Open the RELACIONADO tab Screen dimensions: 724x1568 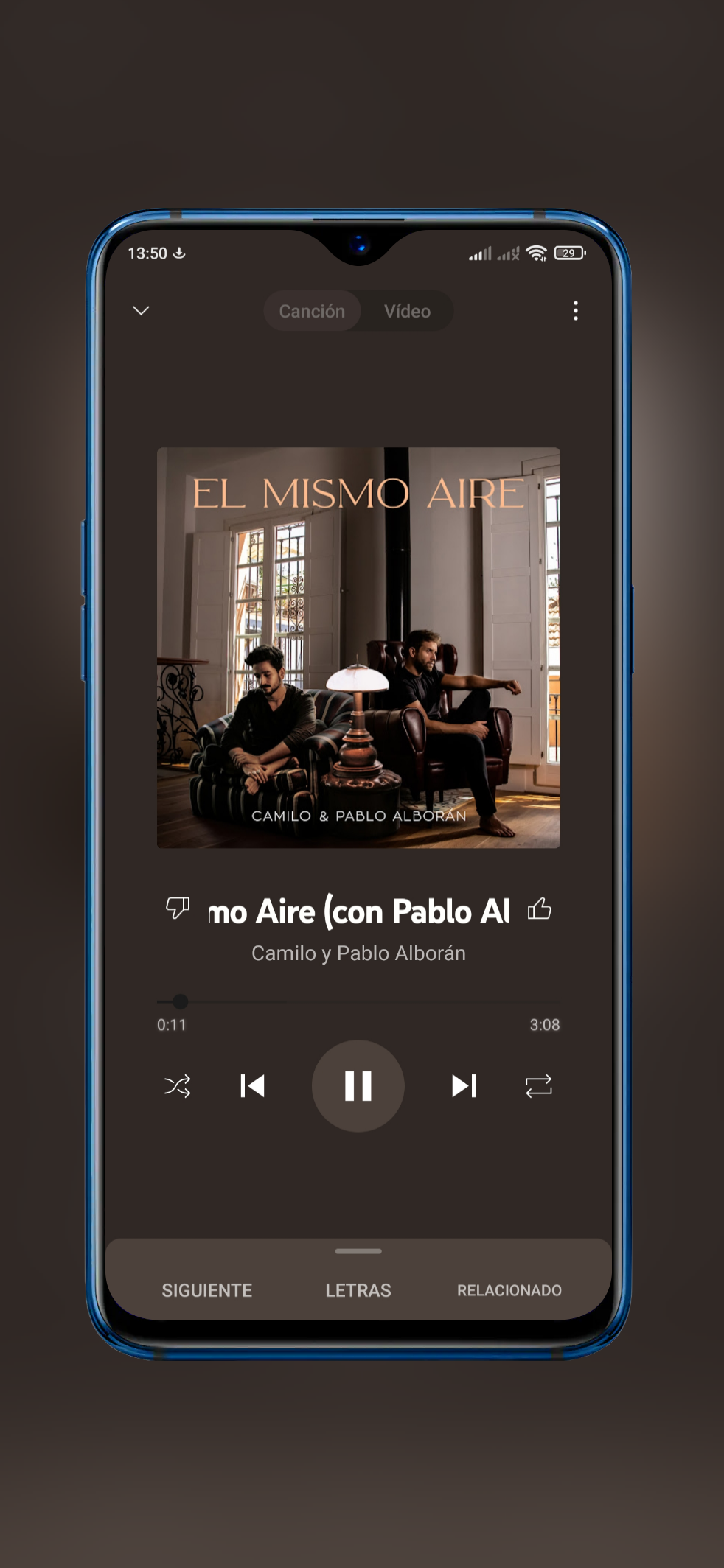pos(509,1290)
